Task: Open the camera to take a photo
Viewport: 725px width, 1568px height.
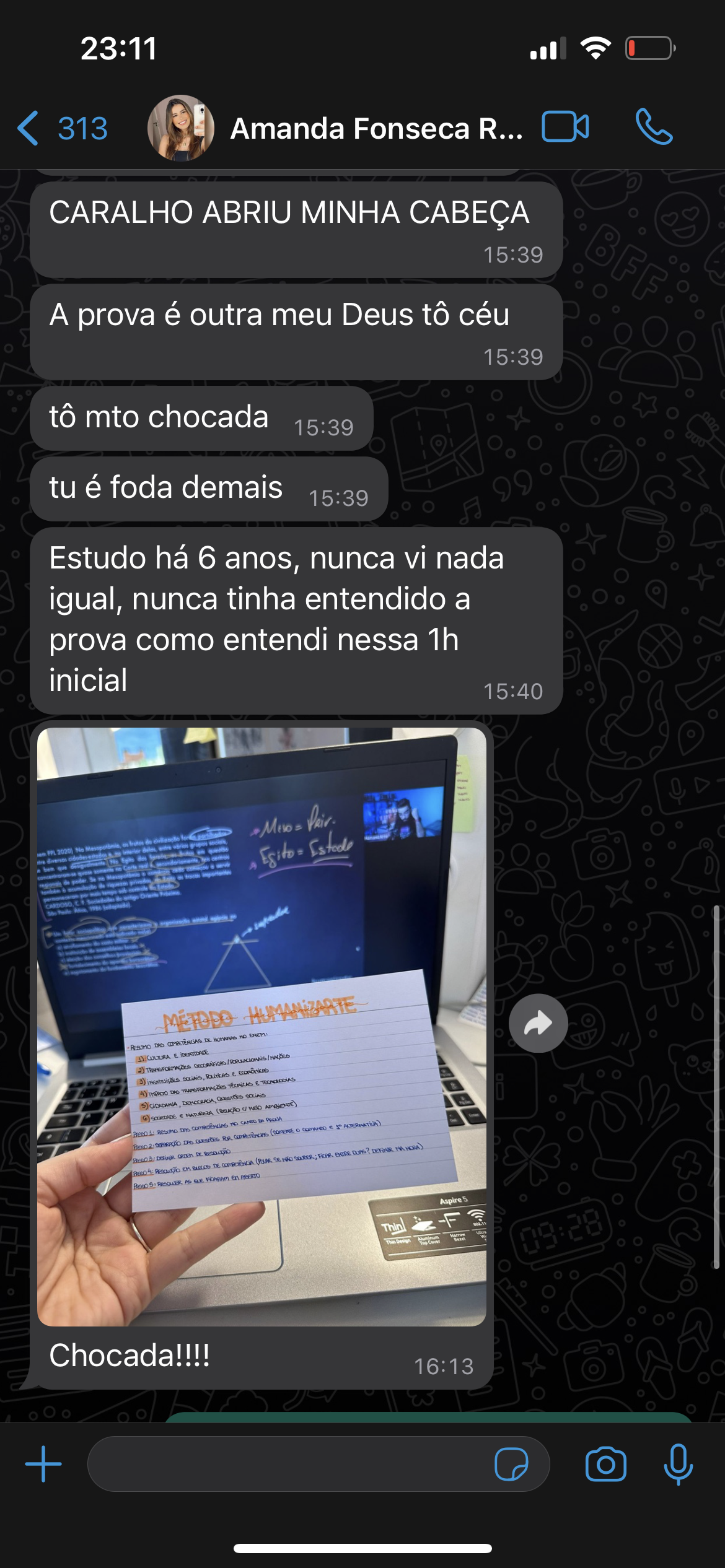Action: pos(605,1464)
